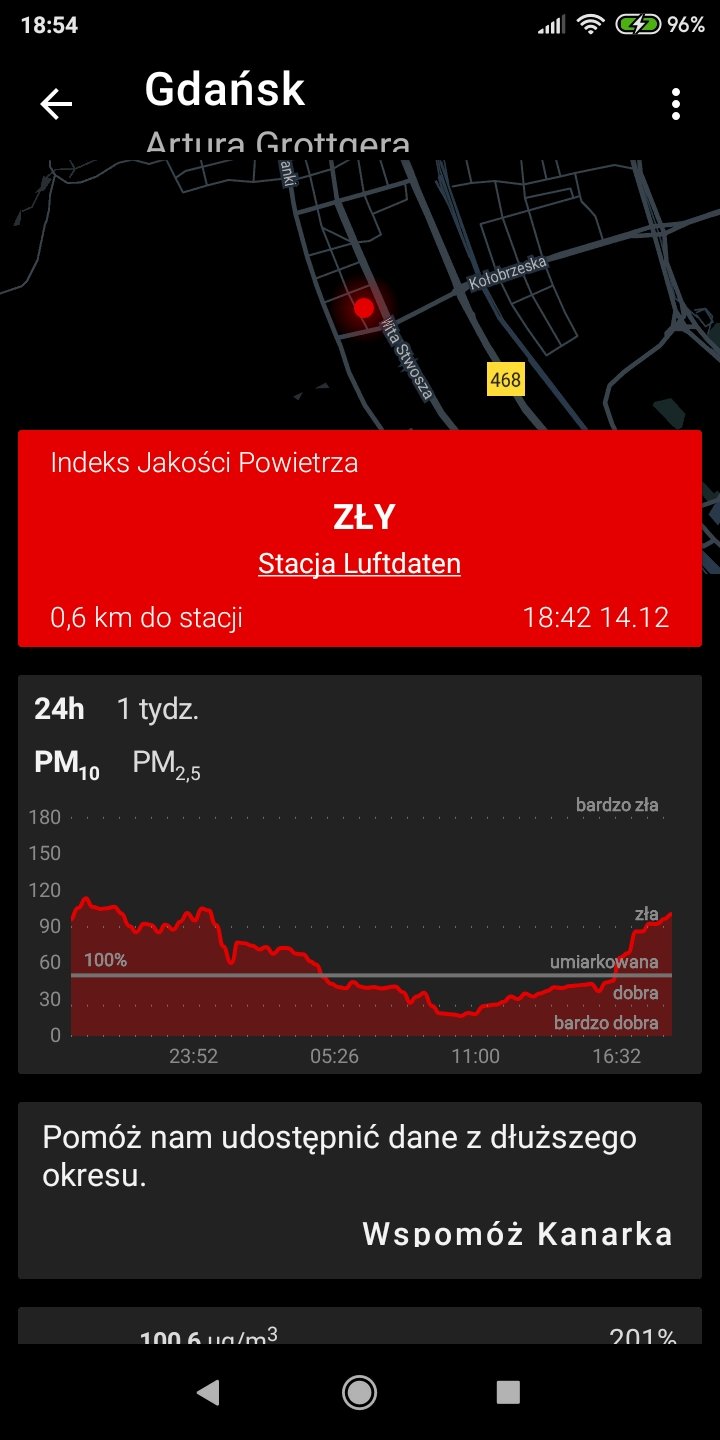720x1440 pixels.
Task: Tap the red station marker on map
Action: coord(364,307)
